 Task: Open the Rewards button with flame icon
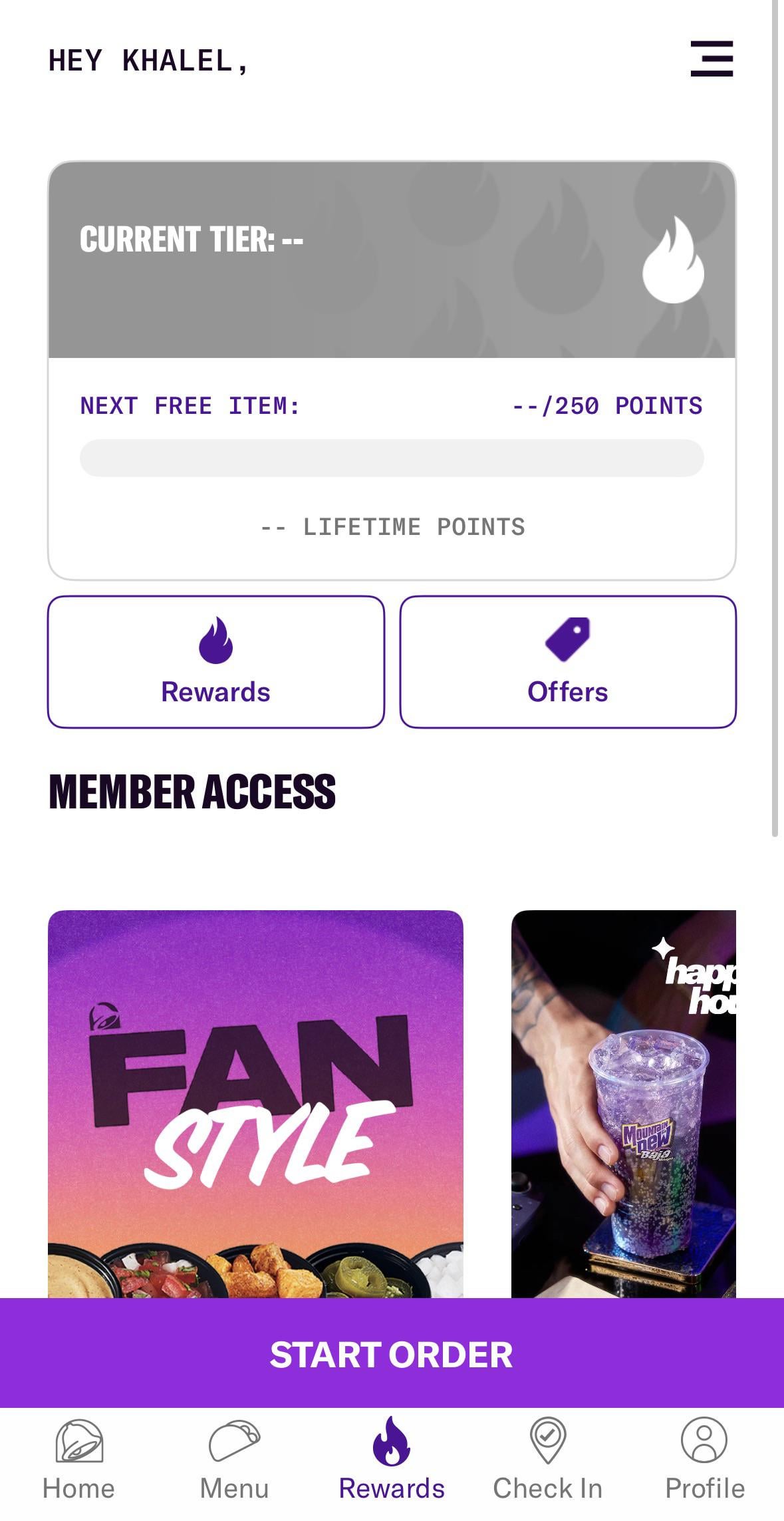click(x=216, y=661)
